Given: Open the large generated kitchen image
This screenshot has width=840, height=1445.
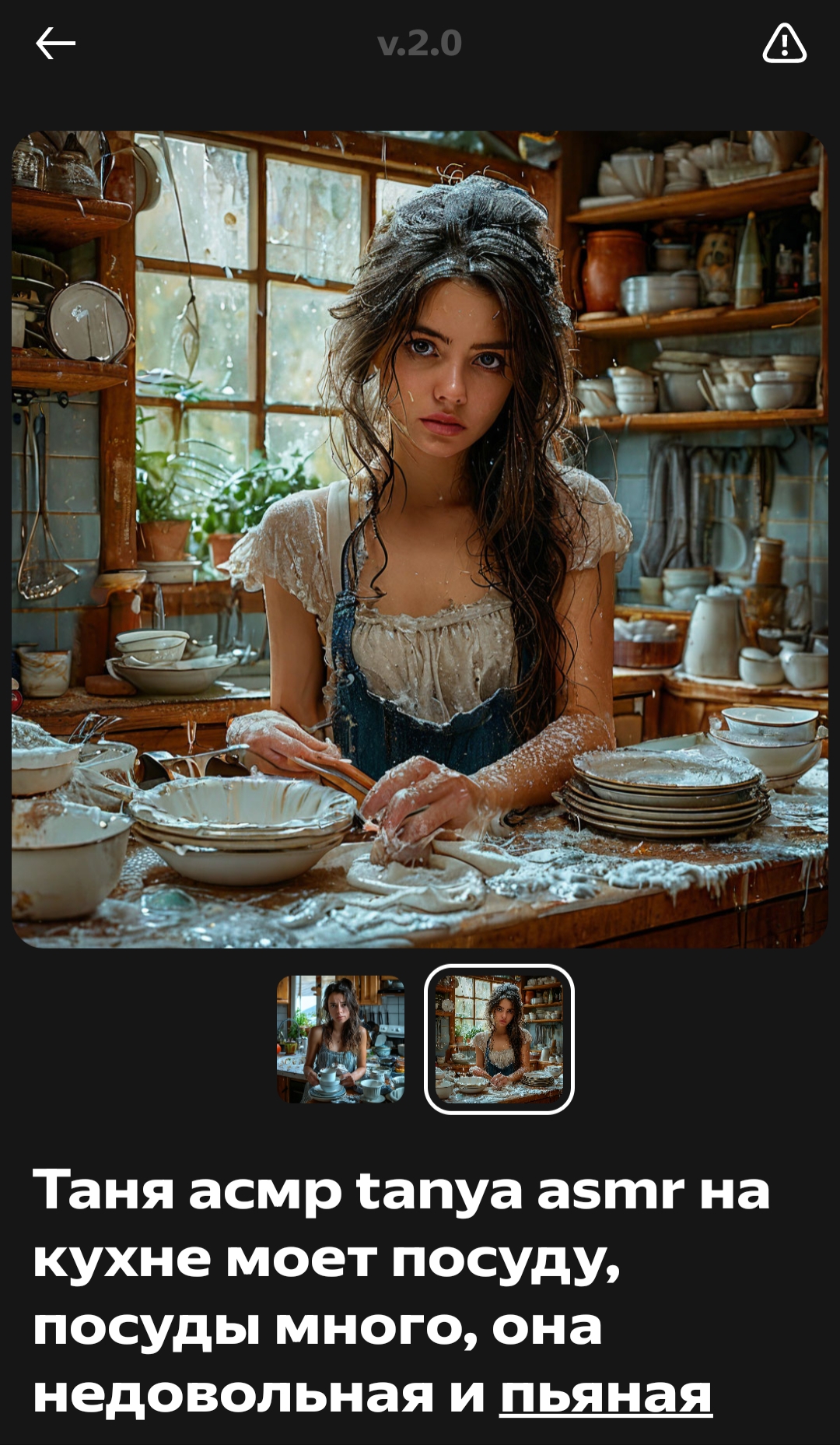Looking at the screenshot, I should (420, 539).
